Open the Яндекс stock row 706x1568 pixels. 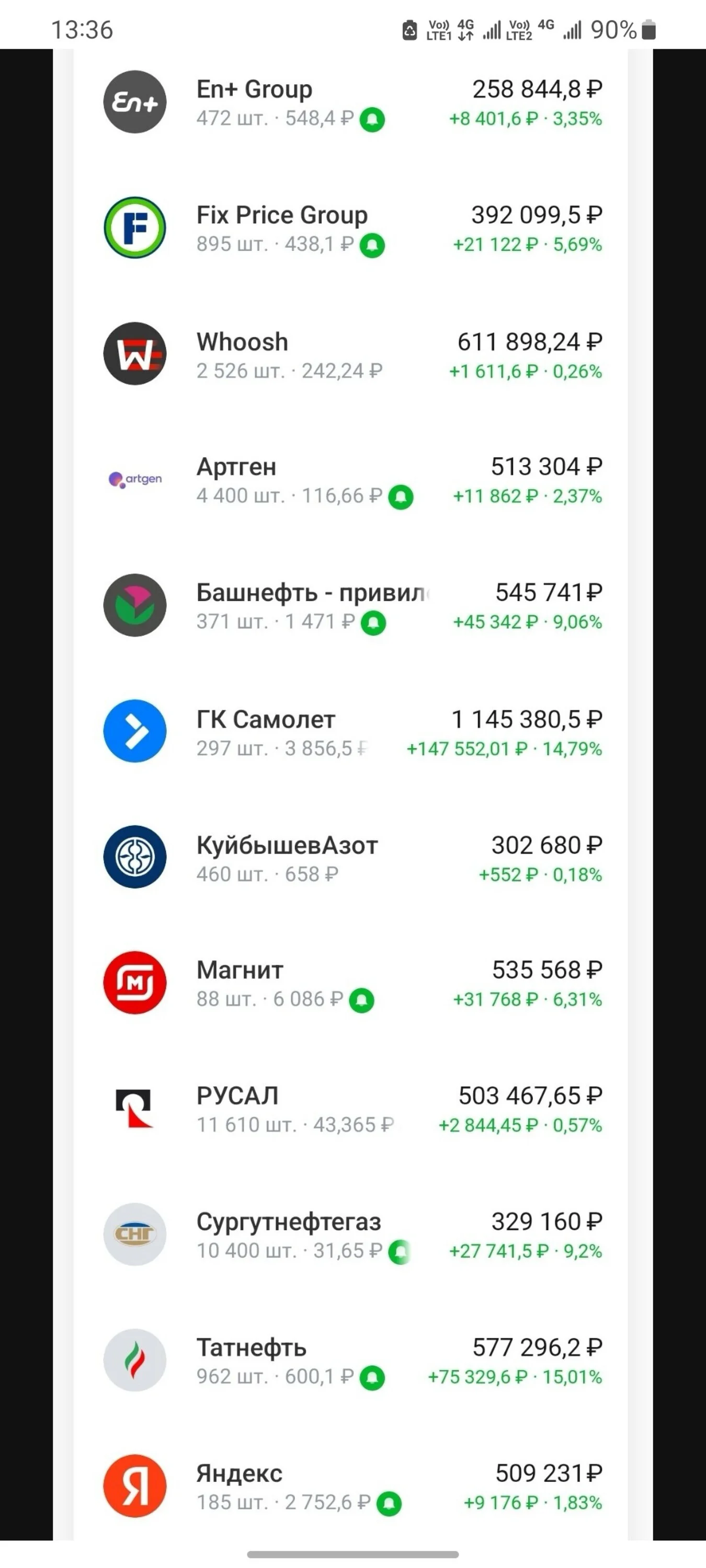(352, 1486)
